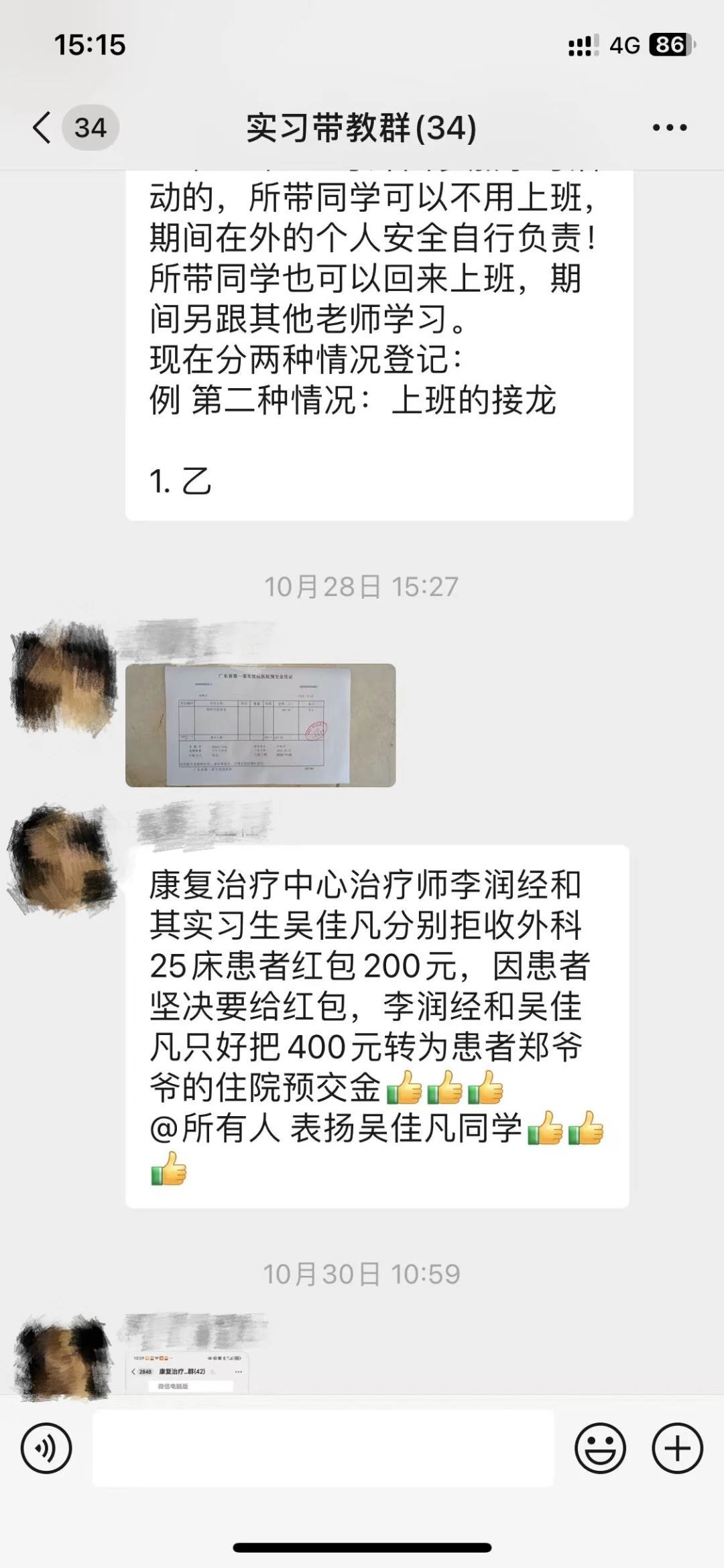724x1568 pixels.
Task: Open the screenshot image sent October 30
Action: (x=187, y=1372)
